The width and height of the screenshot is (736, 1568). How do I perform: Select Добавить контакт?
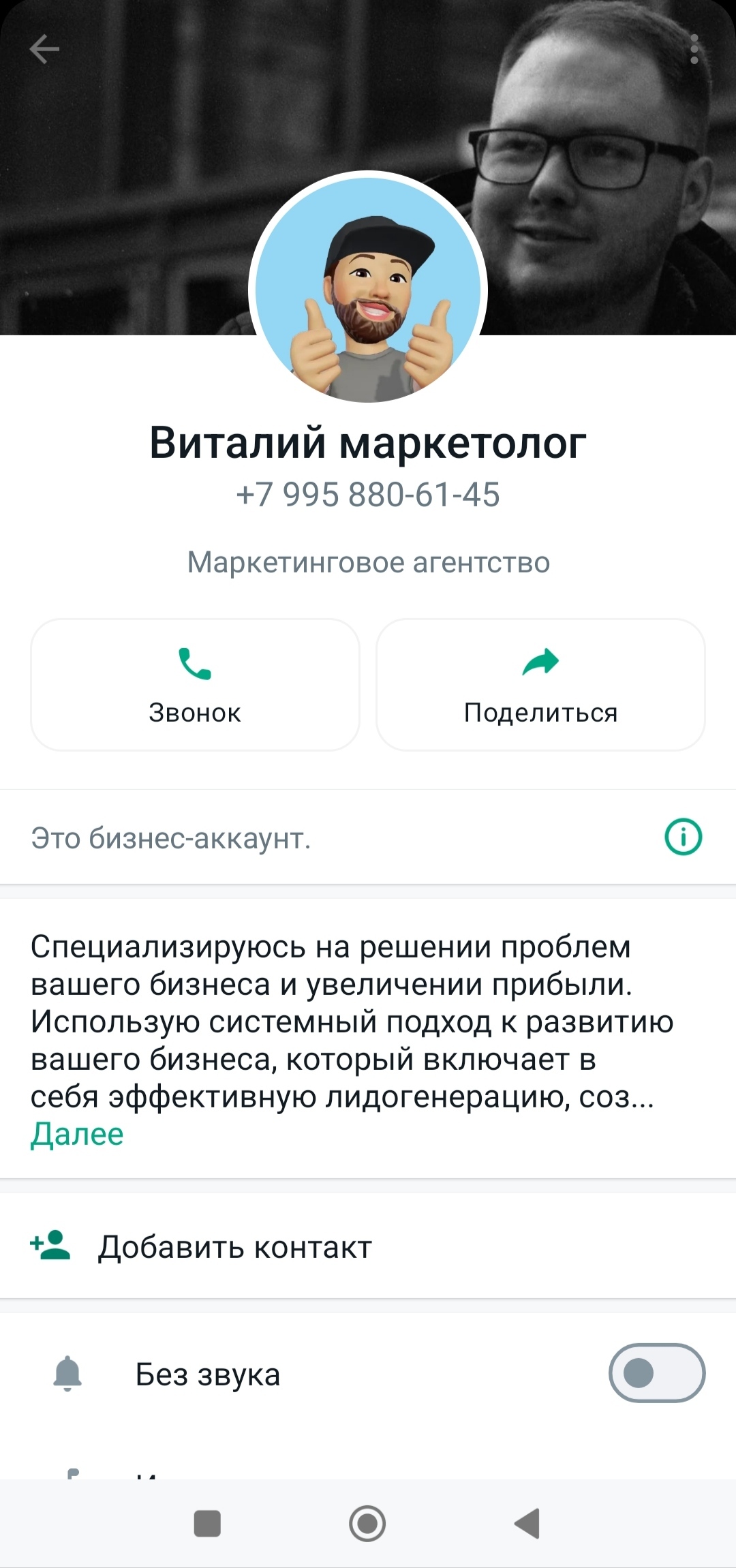pyautogui.click(x=234, y=1247)
